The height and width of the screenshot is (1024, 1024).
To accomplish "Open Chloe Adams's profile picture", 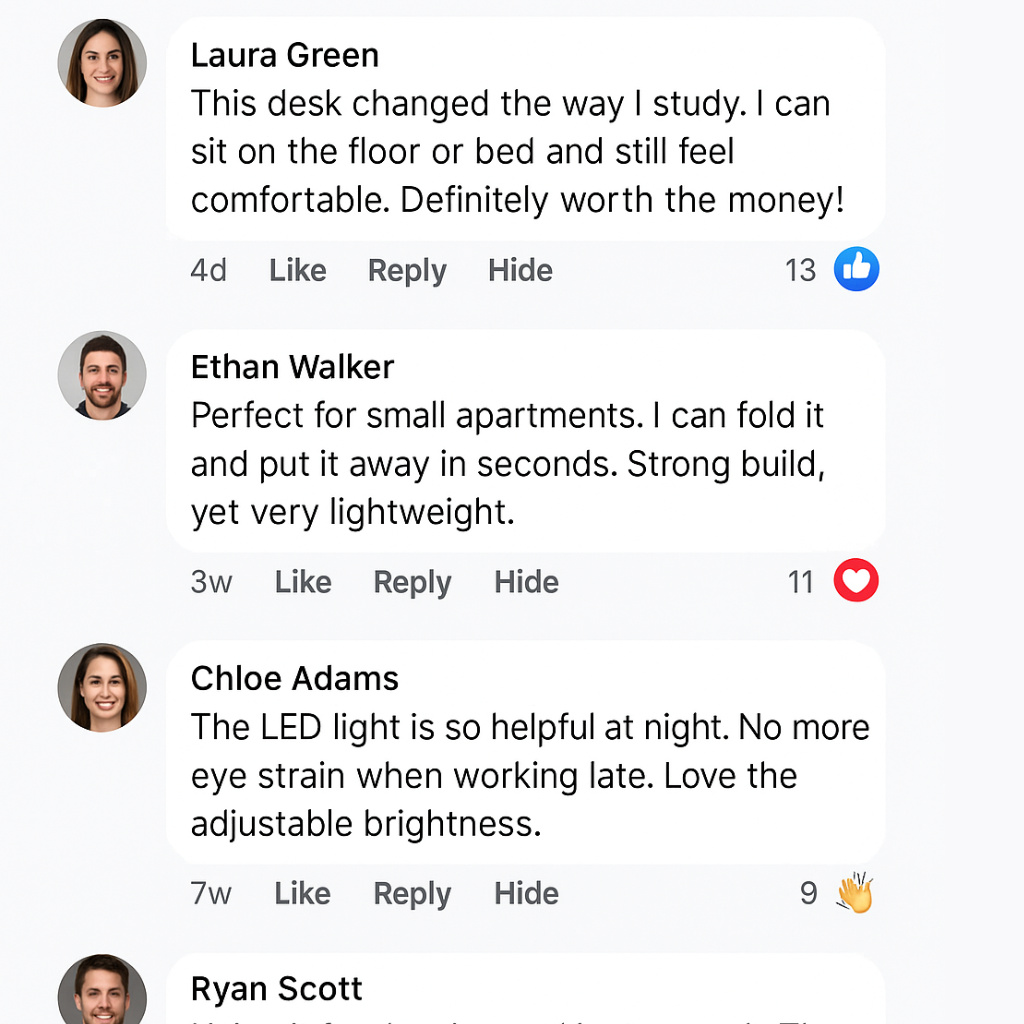I will pyautogui.click(x=102, y=687).
